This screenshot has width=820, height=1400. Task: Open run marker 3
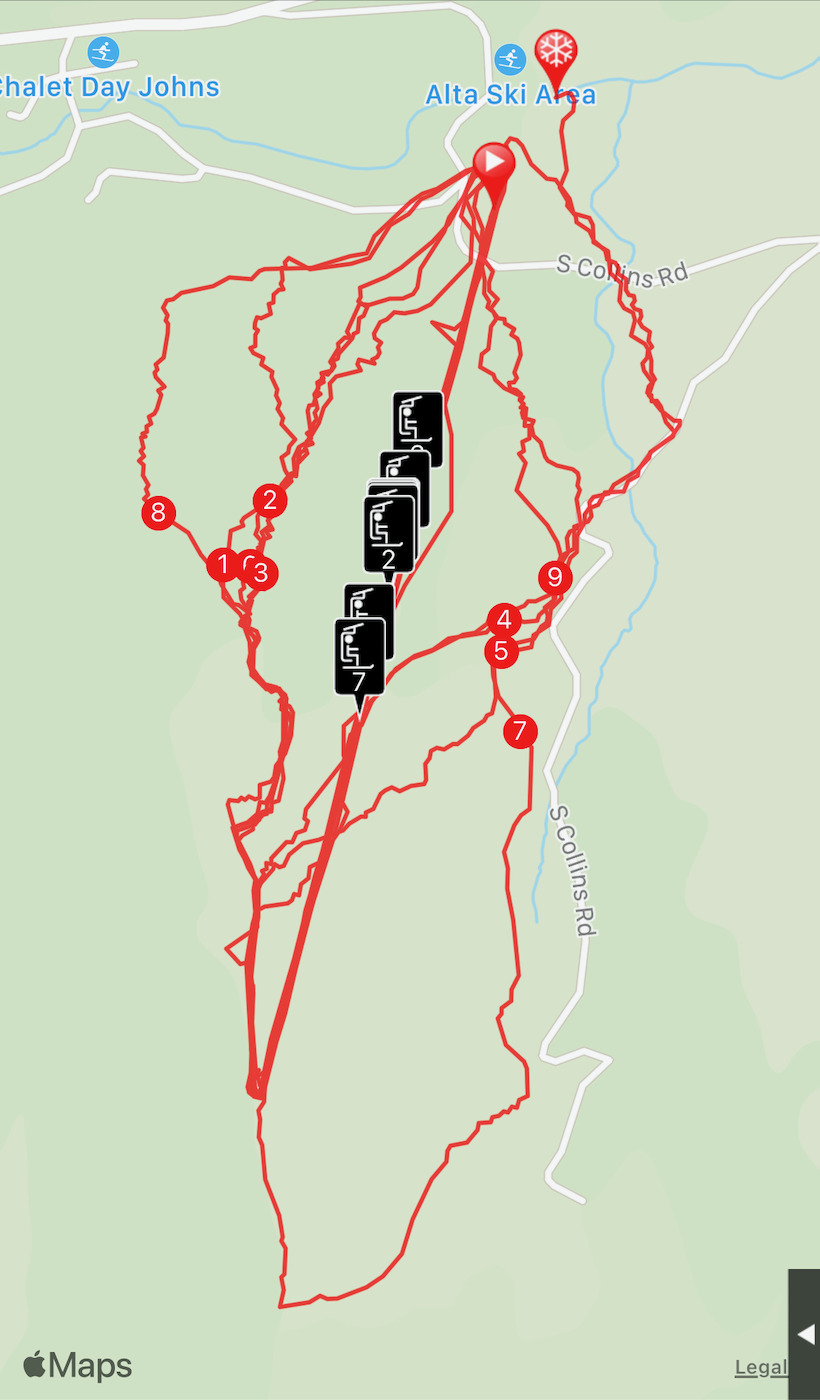point(262,573)
